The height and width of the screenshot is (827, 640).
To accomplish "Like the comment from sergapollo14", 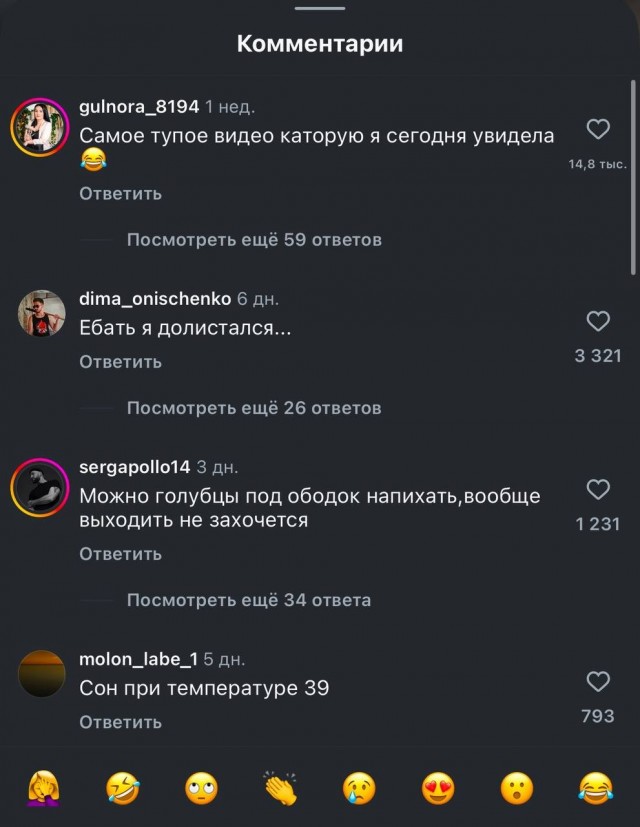I will 598,489.
